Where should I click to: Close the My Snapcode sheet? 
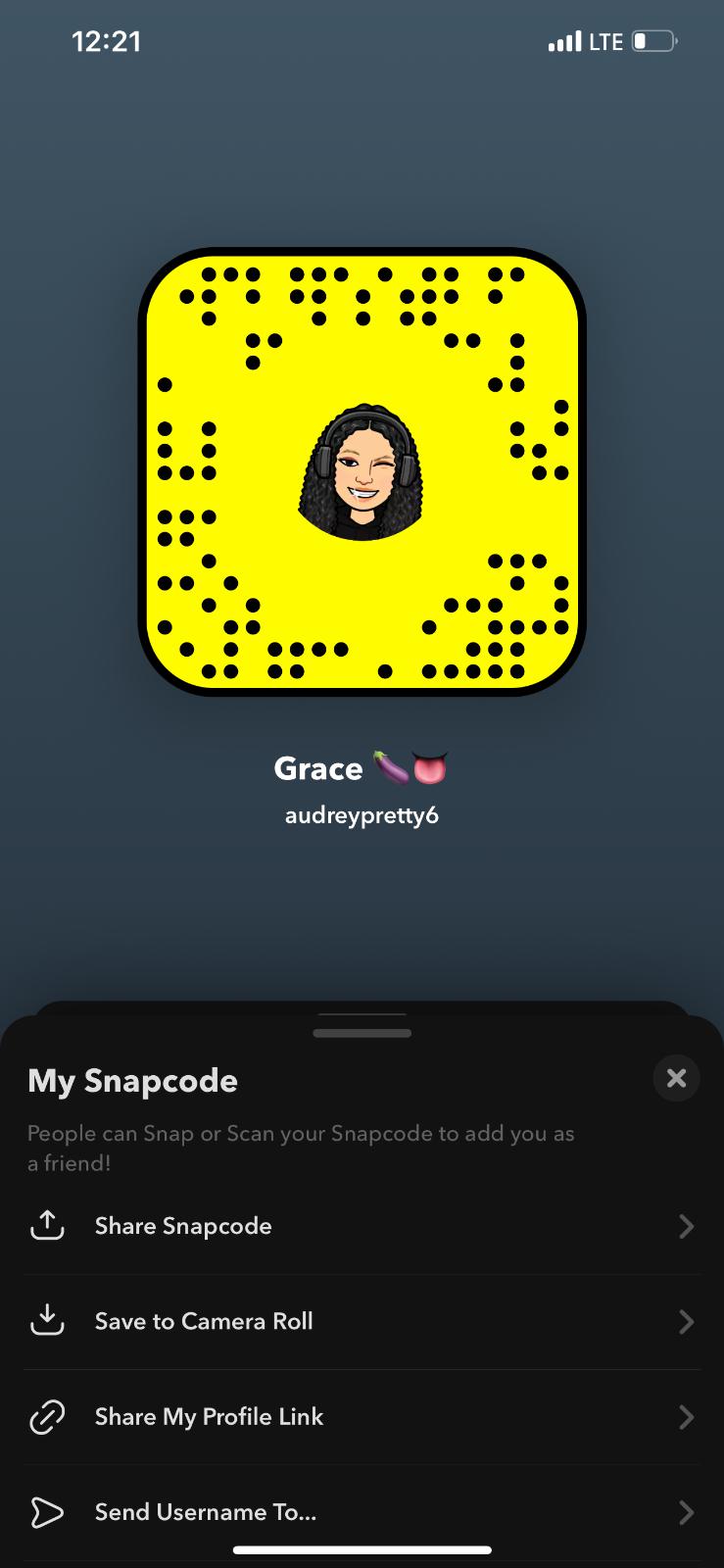pyautogui.click(x=676, y=1079)
